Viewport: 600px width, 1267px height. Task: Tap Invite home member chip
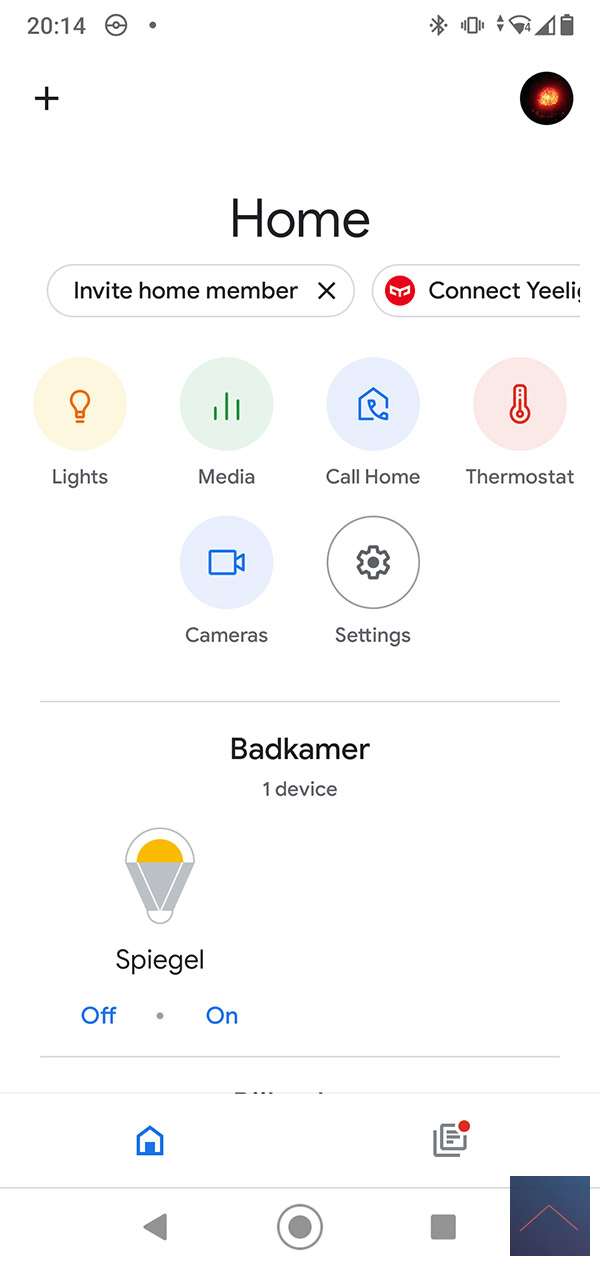[185, 291]
